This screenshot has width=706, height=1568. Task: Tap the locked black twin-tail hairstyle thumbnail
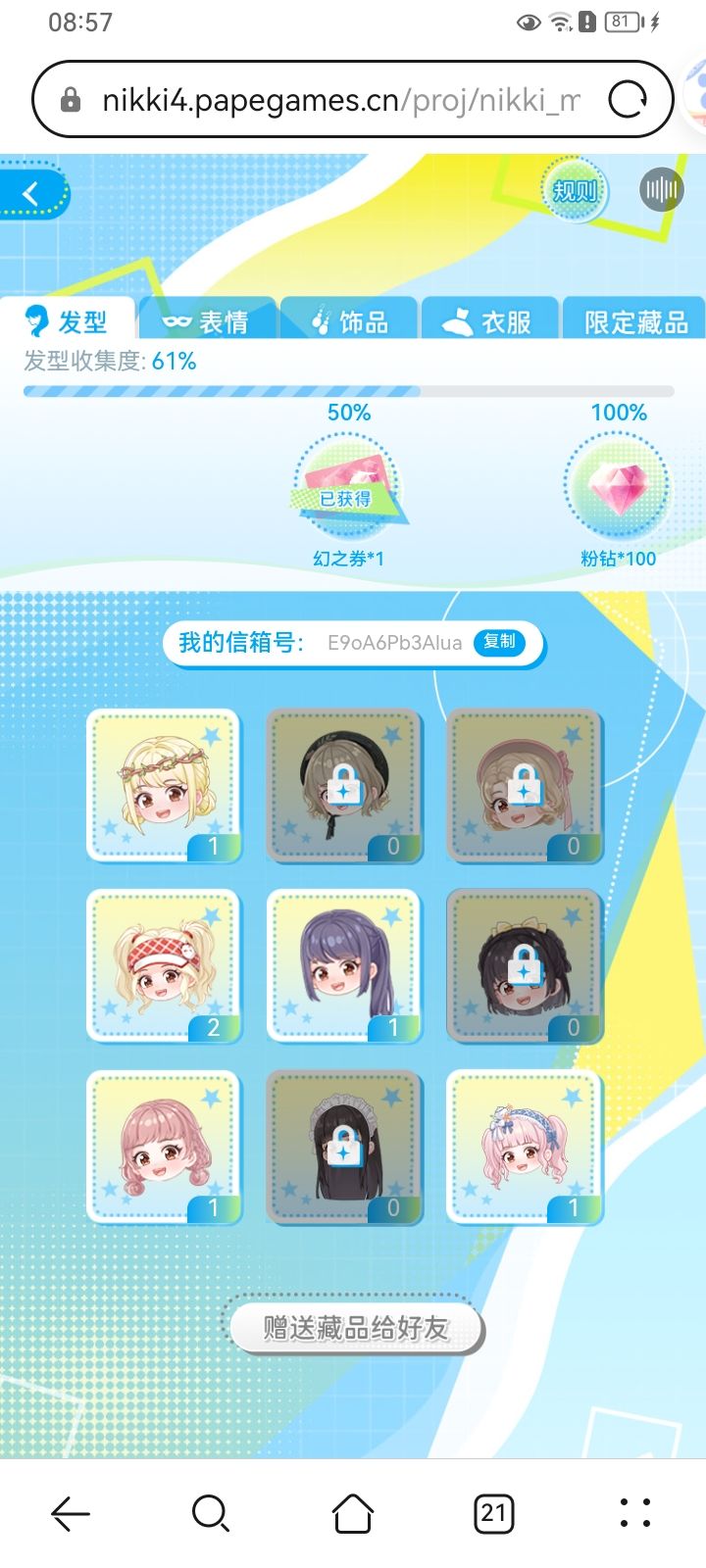click(x=523, y=965)
